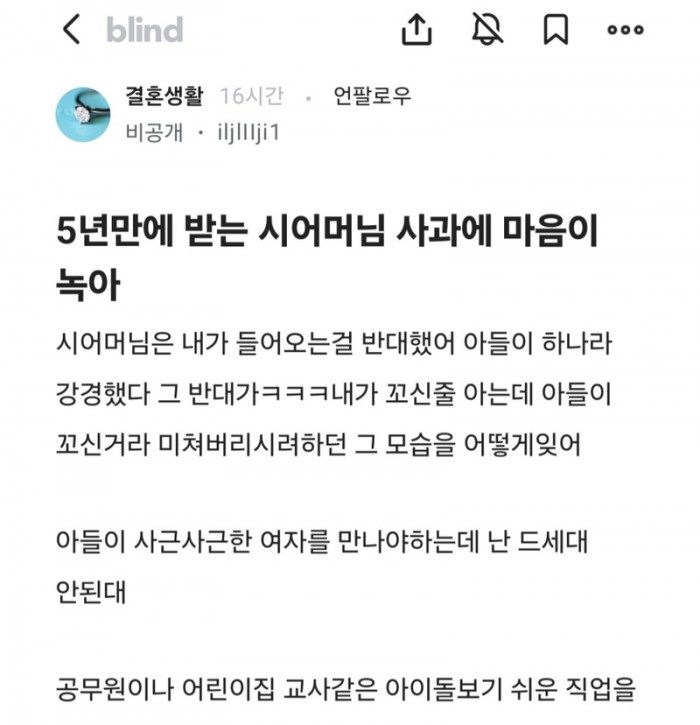Open the three-dot overflow menu
Viewport: 700px width, 725px height.
626,30
